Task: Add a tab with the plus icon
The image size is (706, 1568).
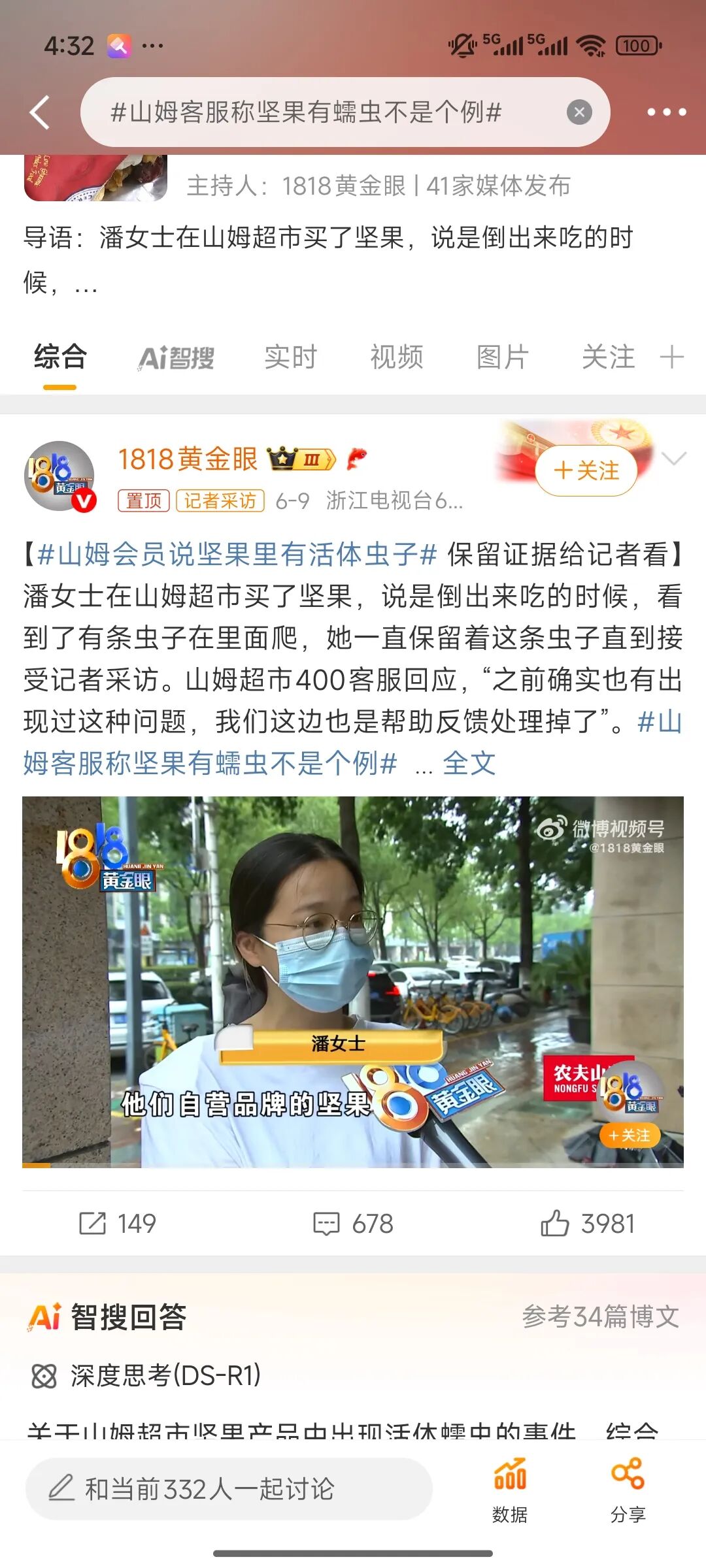Action: pyautogui.click(x=671, y=357)
